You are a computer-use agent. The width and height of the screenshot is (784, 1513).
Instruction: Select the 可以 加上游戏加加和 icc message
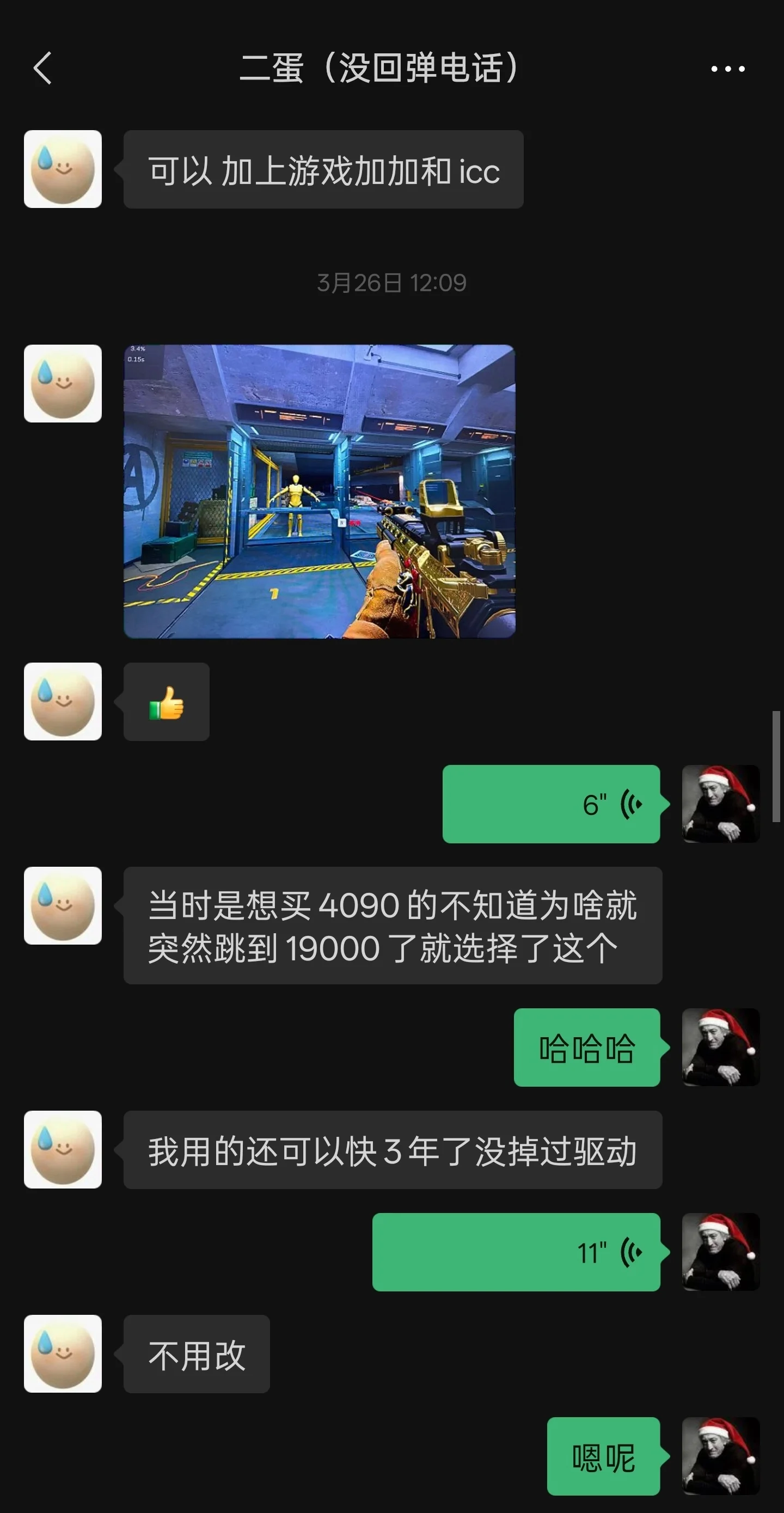322,170
